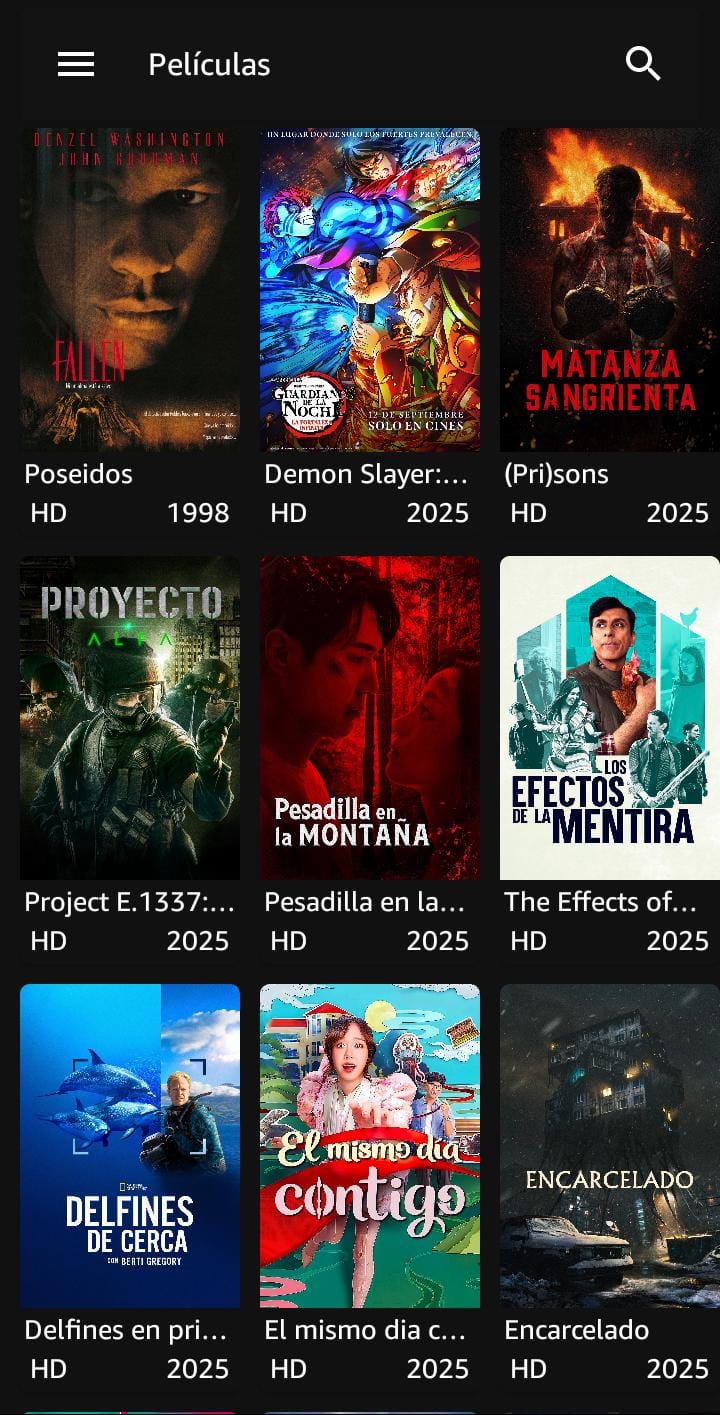Click the HD badge under Poseidos
720x1415 pixels.
click(48, 512)
